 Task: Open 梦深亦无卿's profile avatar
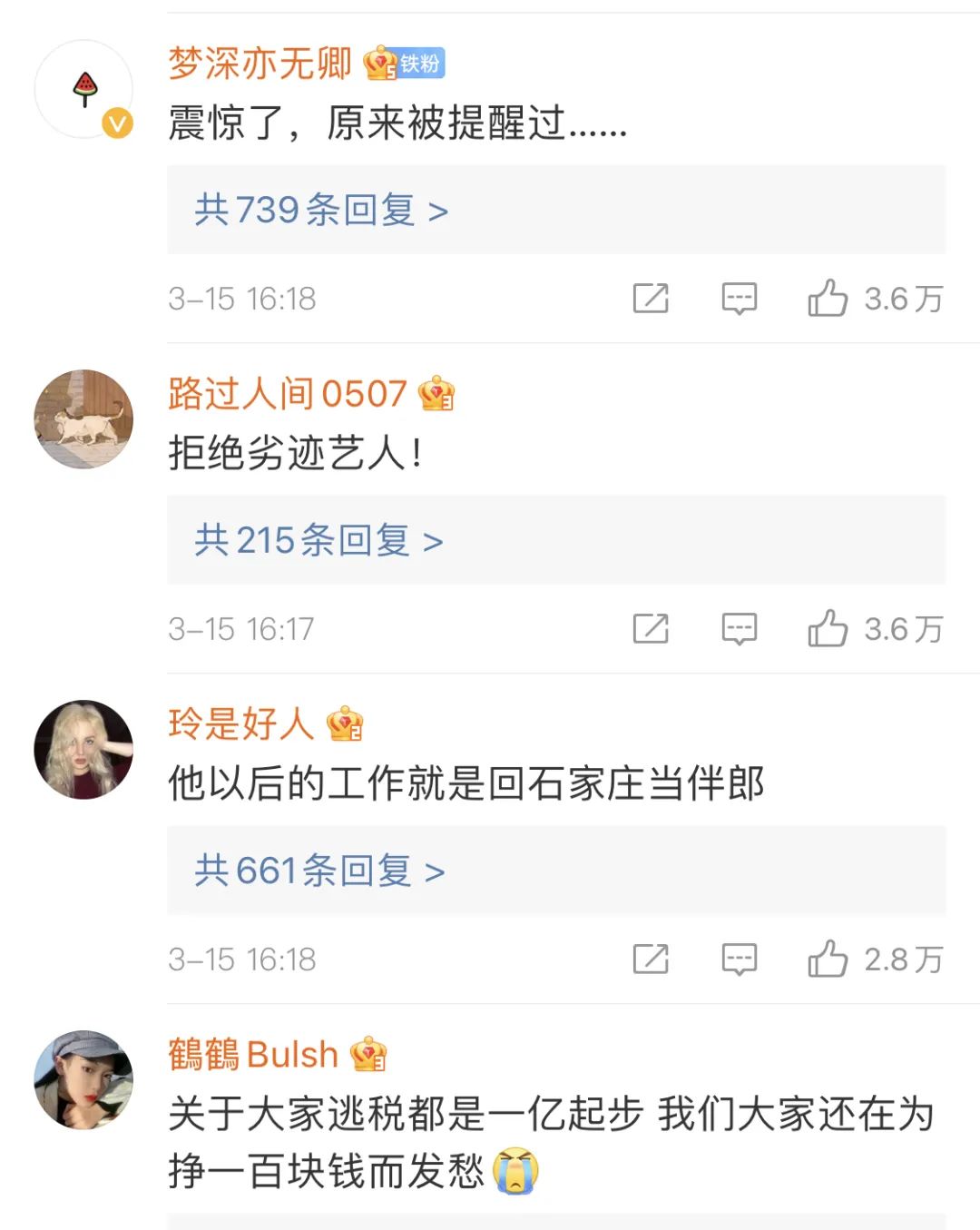[83, 89]
